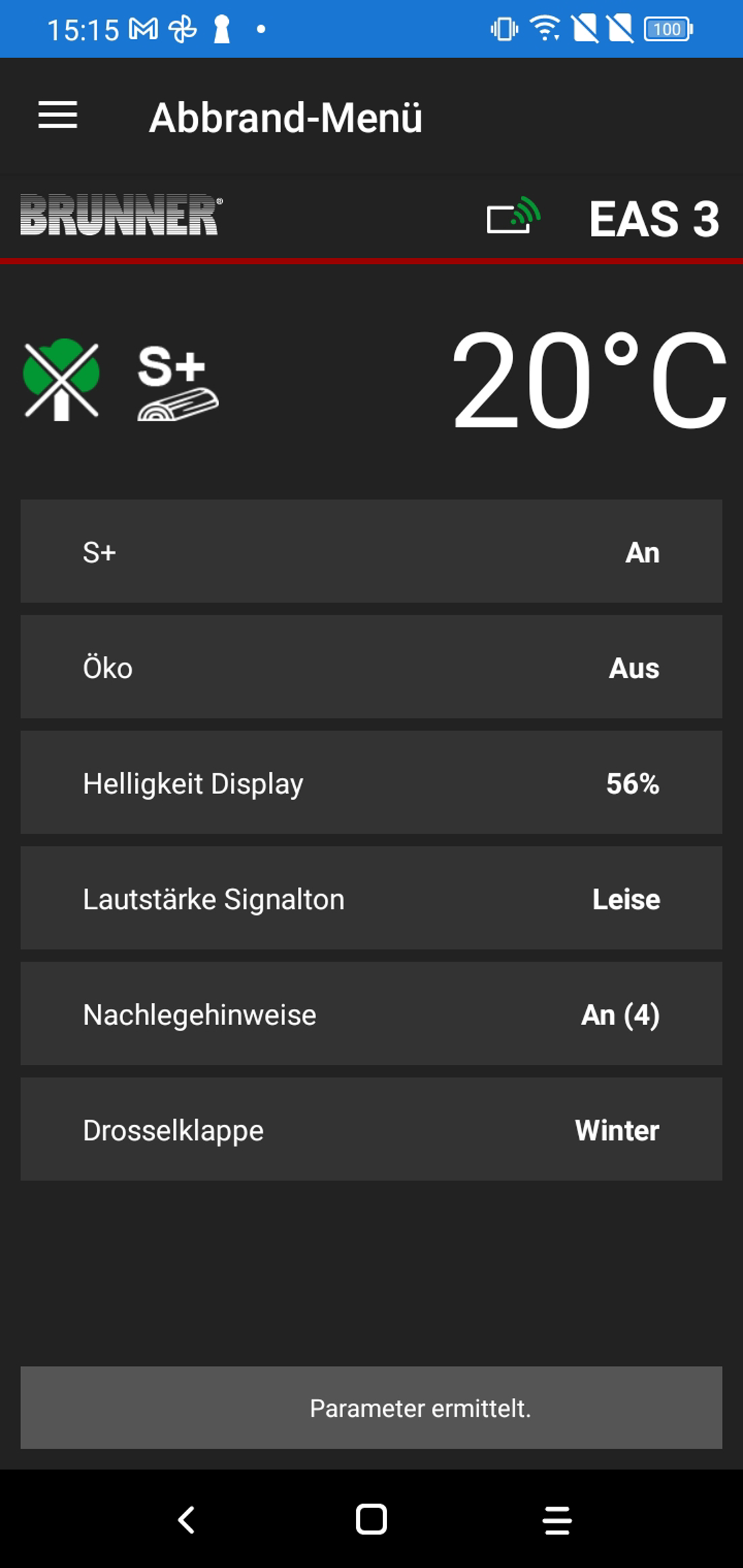This screenshot has width=743, height=1568.
Task: Open the hamburger navigation drawer
Action: [x=58, y=115]
